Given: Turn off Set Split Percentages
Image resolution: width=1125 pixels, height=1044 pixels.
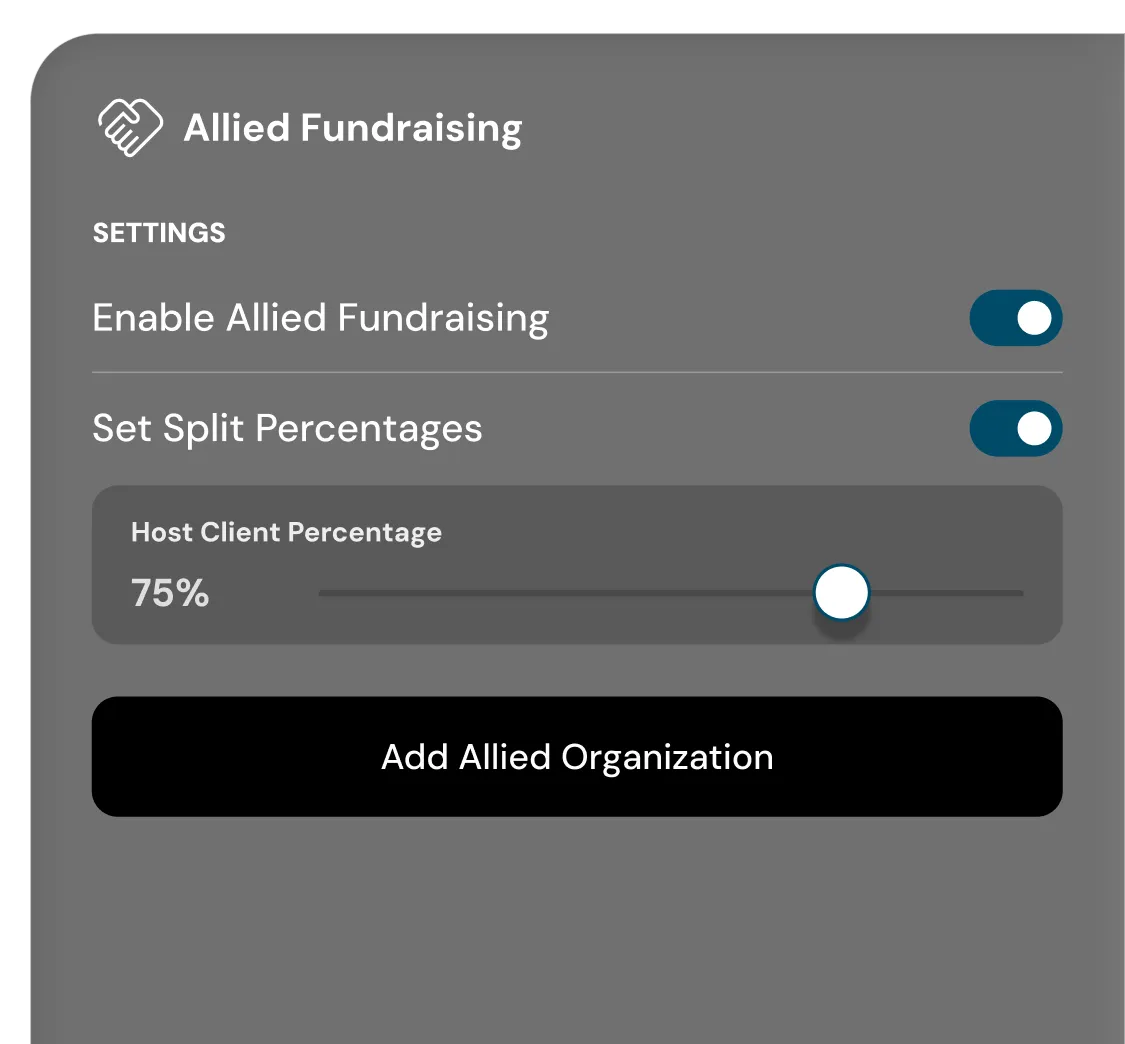Looking at the screenshot, I should [1015, 429].
